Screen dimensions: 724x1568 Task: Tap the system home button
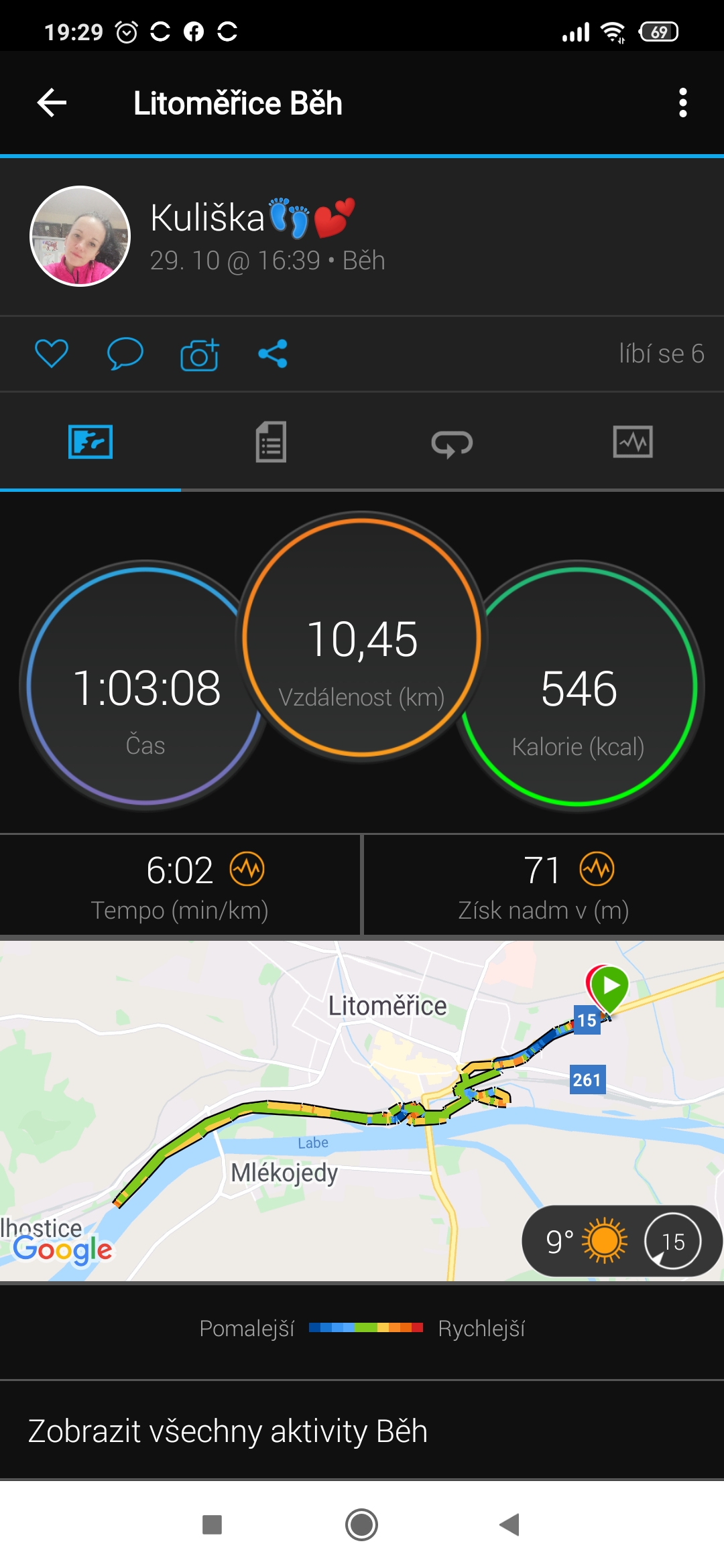click(x=361, y=1524)
